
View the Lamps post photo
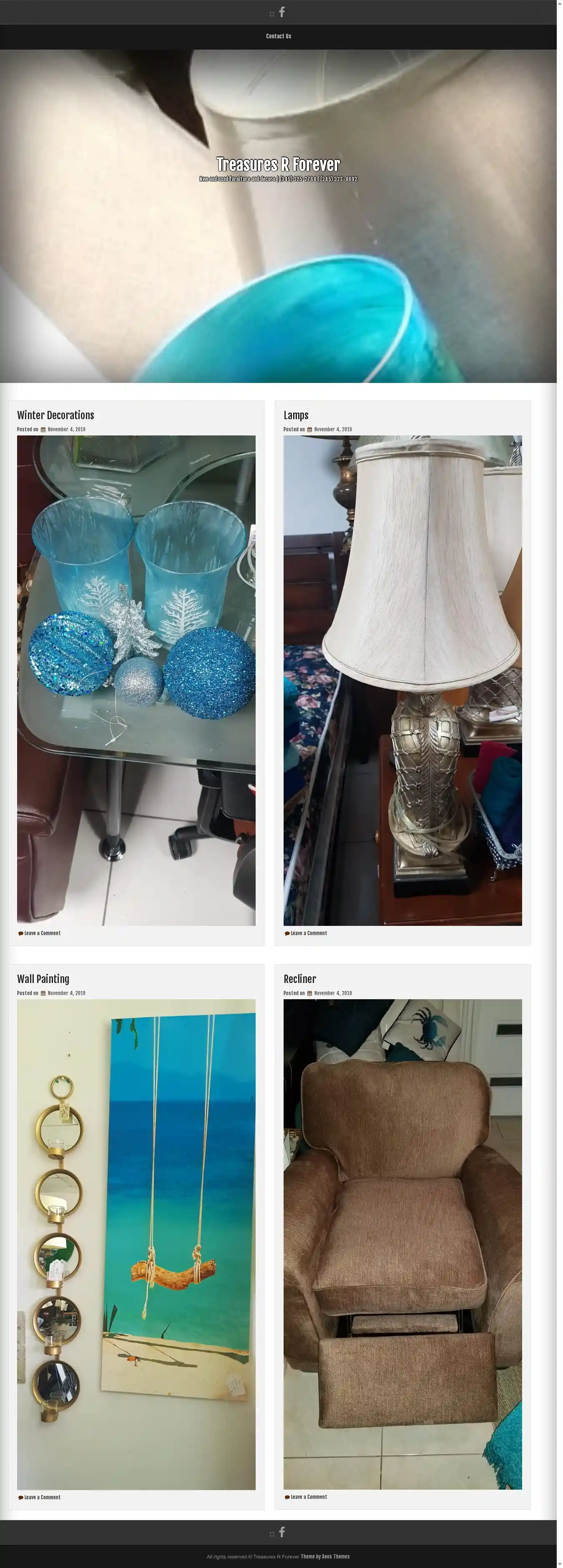pos(402,680)
